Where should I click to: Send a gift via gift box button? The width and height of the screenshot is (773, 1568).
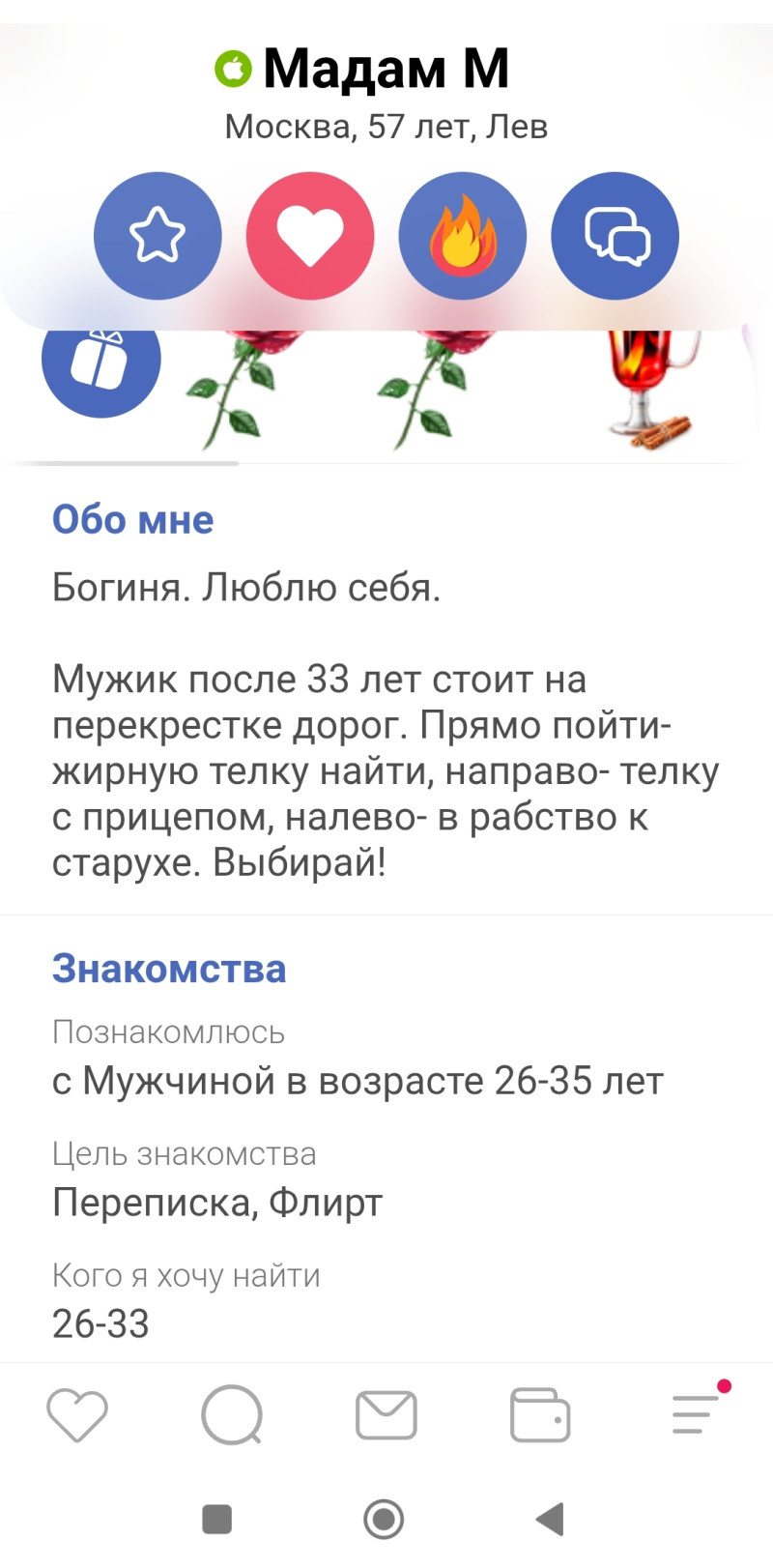pos(100,360)
